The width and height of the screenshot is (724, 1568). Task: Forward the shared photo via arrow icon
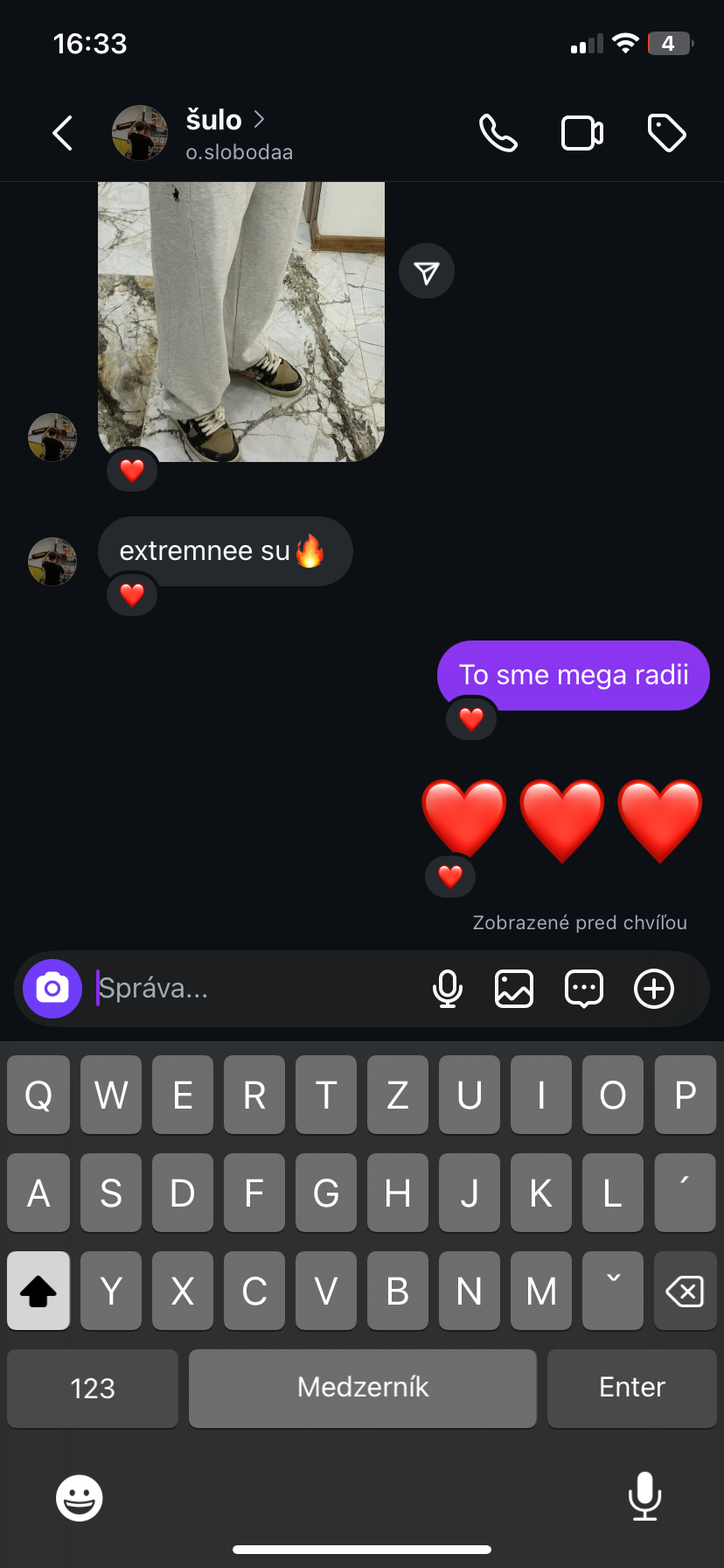(x=427, y=271)
